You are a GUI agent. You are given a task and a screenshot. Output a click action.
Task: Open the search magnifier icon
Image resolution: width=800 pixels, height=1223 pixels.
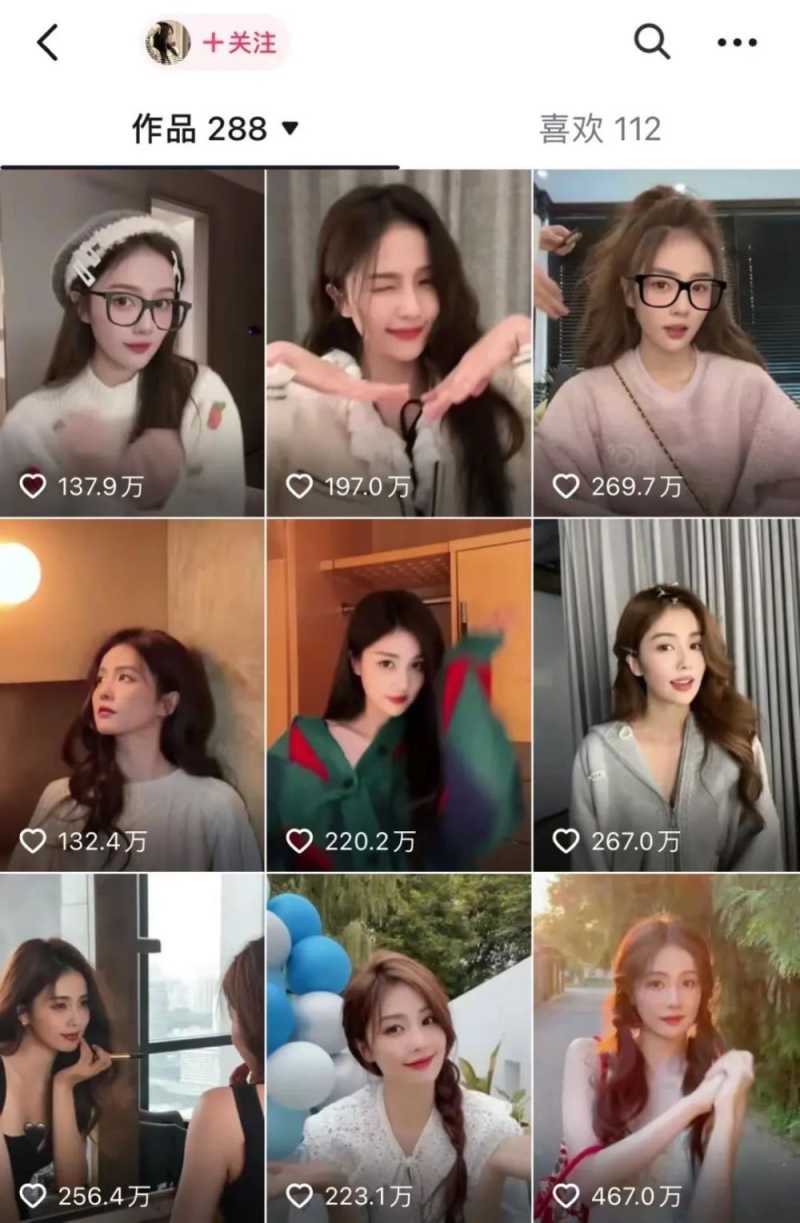652,42
